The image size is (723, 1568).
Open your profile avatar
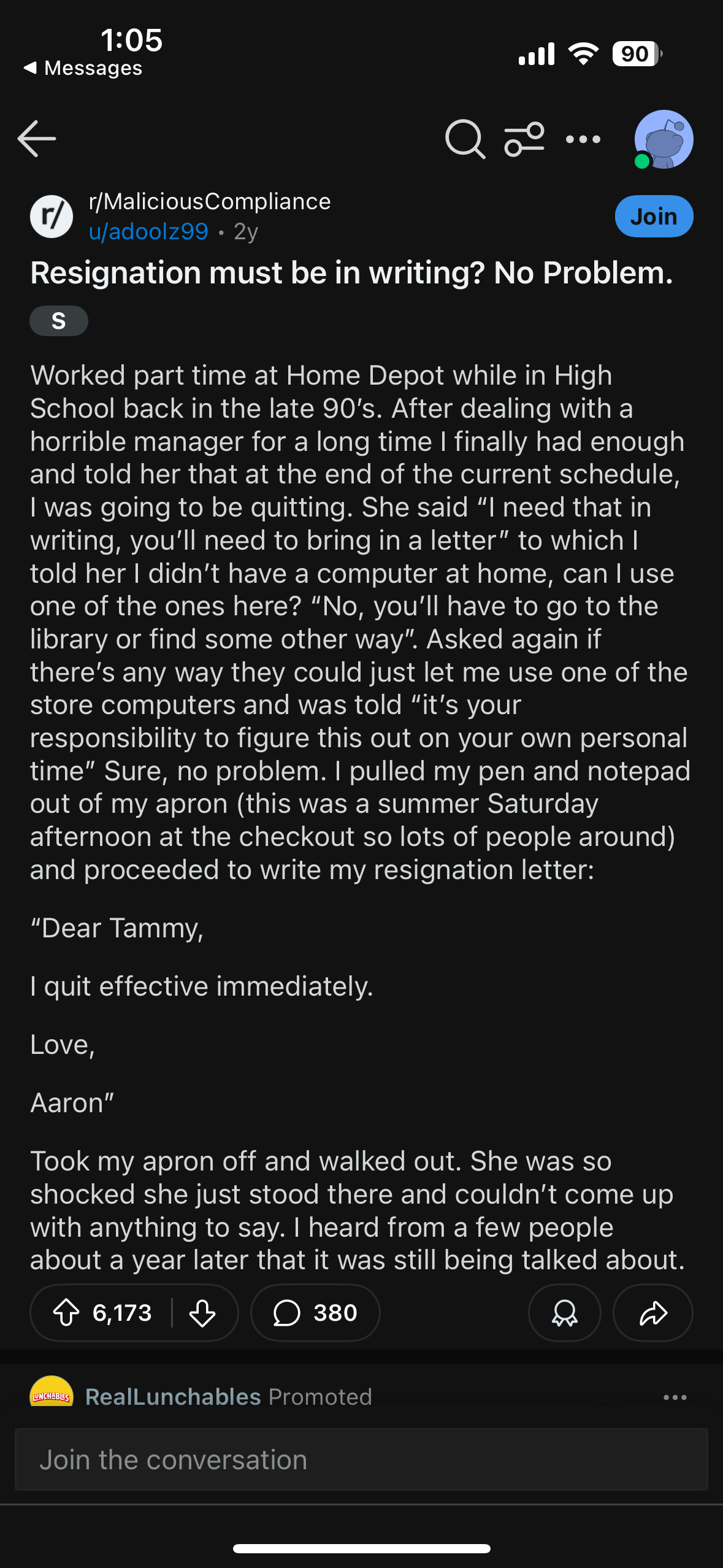pyautogui.click(x=664, y=139)
